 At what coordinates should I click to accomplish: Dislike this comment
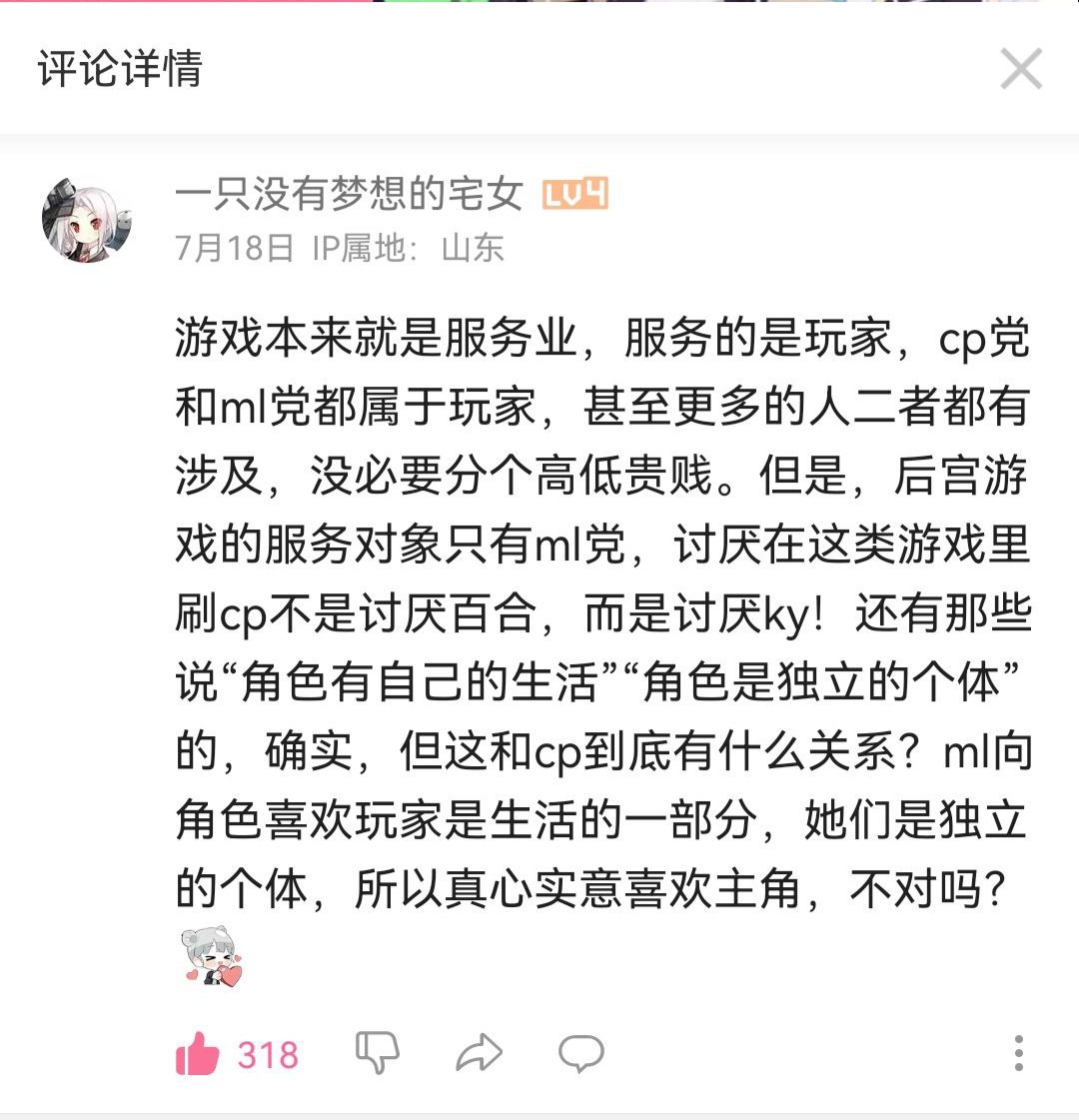378,1053
